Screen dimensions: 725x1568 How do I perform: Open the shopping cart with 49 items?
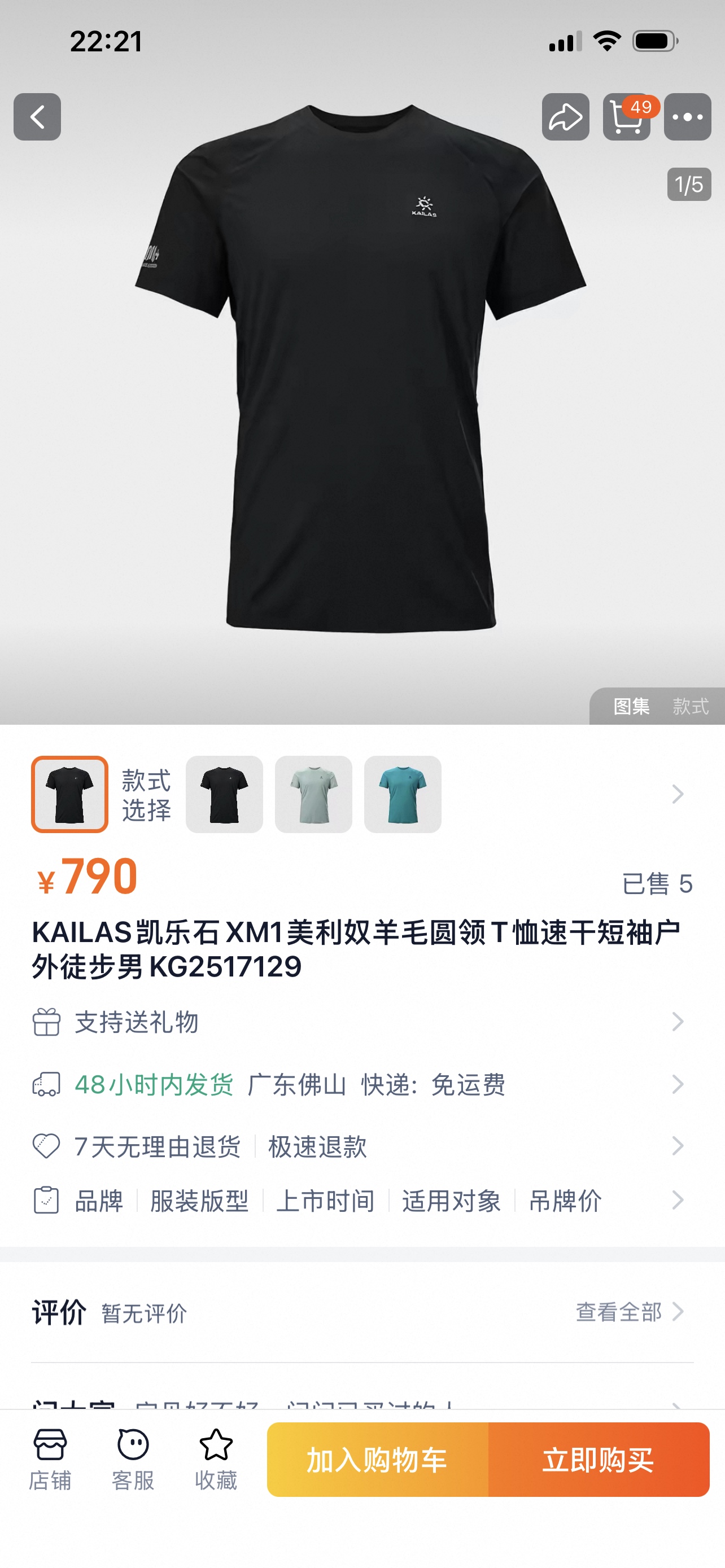pyautogui.click(x=626, y=117)
